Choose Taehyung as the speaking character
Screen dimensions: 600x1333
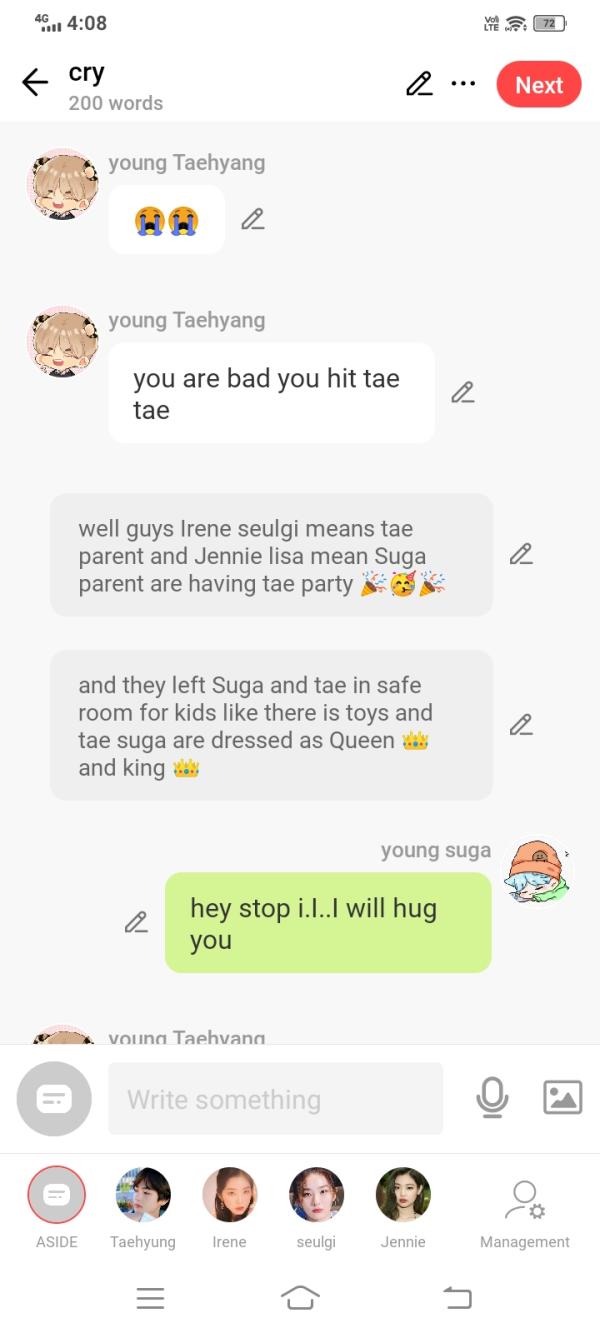pyautogui.click(x=143, y=1195)
